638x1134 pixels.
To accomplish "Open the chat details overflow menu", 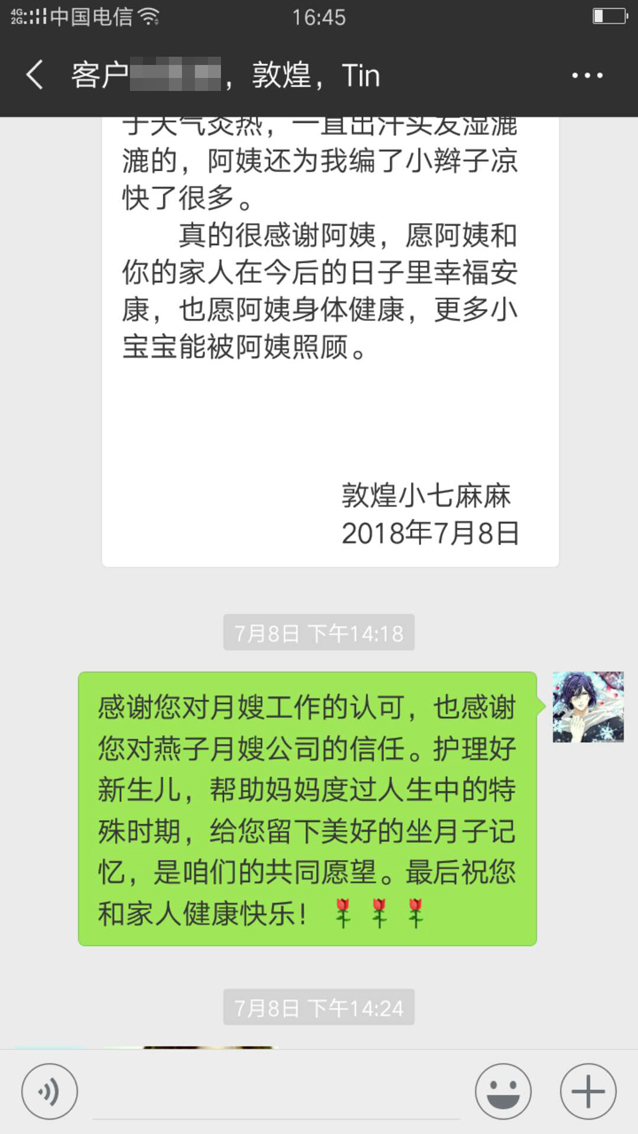I will (x=587, y=76).
